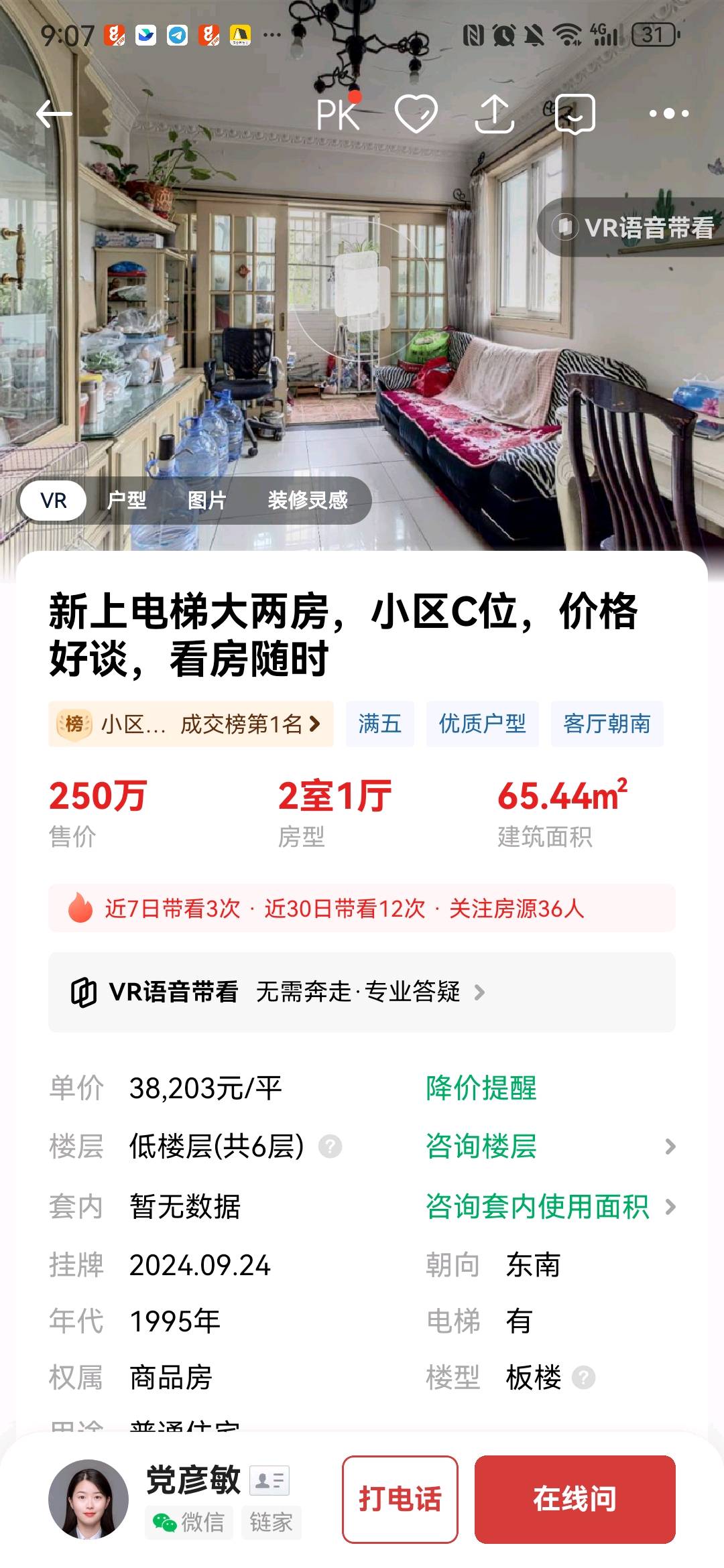Image resolution: width=724 pixels, height=1568 pixels.
Task: Open the 成交榜第1名 ranking badge
Action: pos(191,724)
